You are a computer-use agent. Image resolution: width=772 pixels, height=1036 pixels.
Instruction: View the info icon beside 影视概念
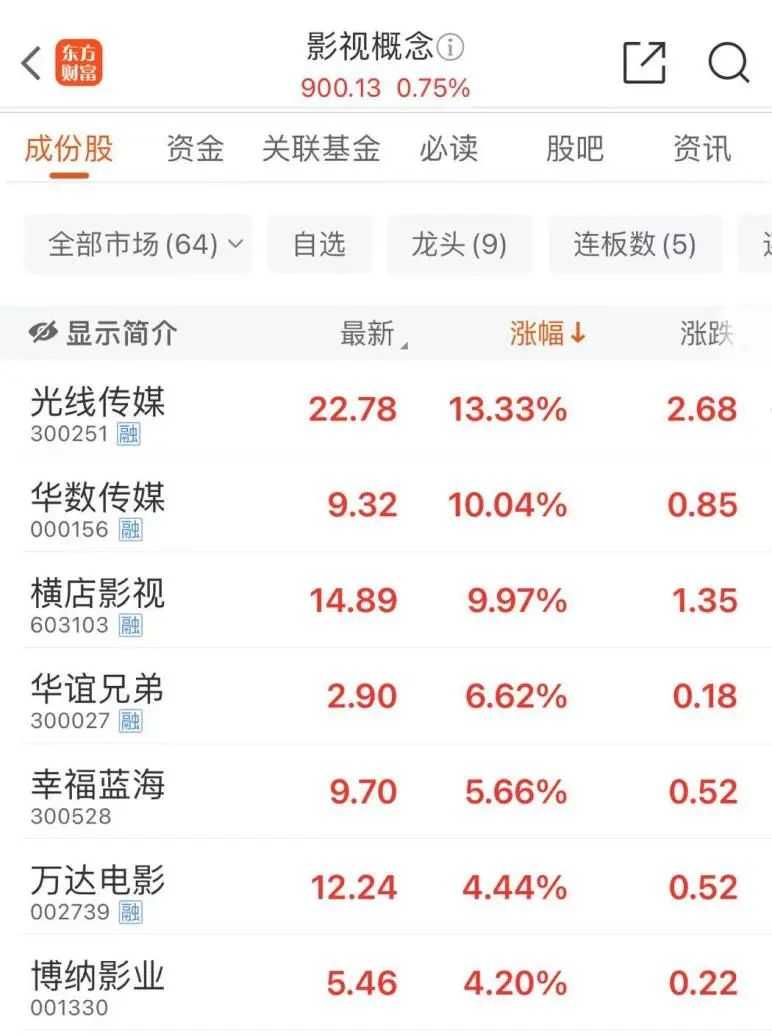tap(452, 47)
